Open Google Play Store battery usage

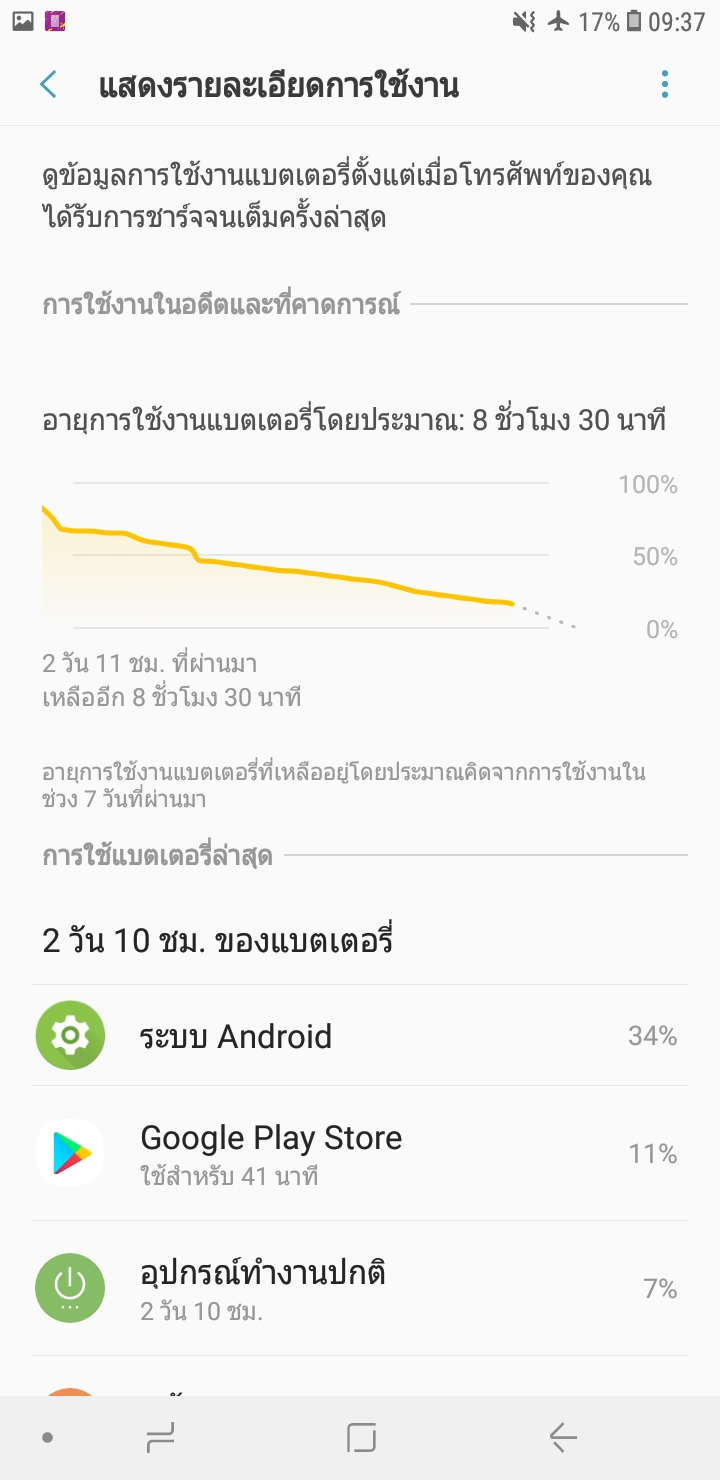[360, 1153]
